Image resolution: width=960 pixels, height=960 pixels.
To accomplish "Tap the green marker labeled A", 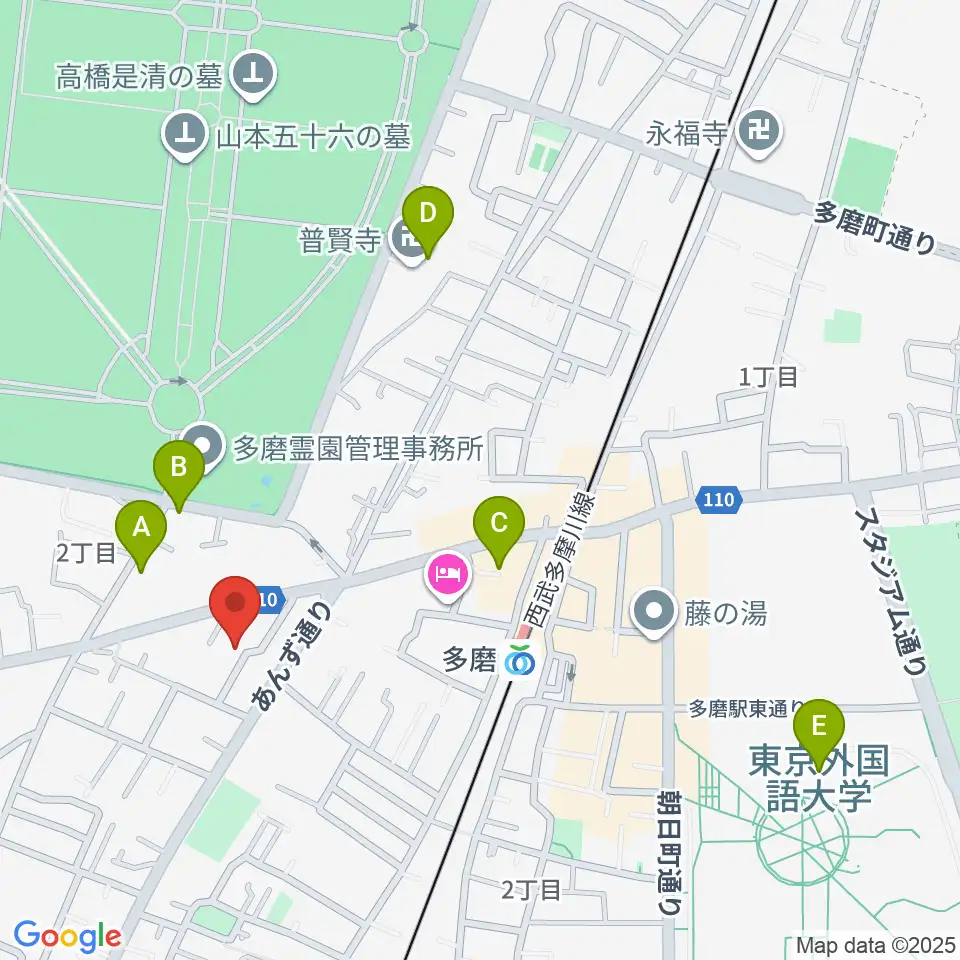I will [141, 535].
